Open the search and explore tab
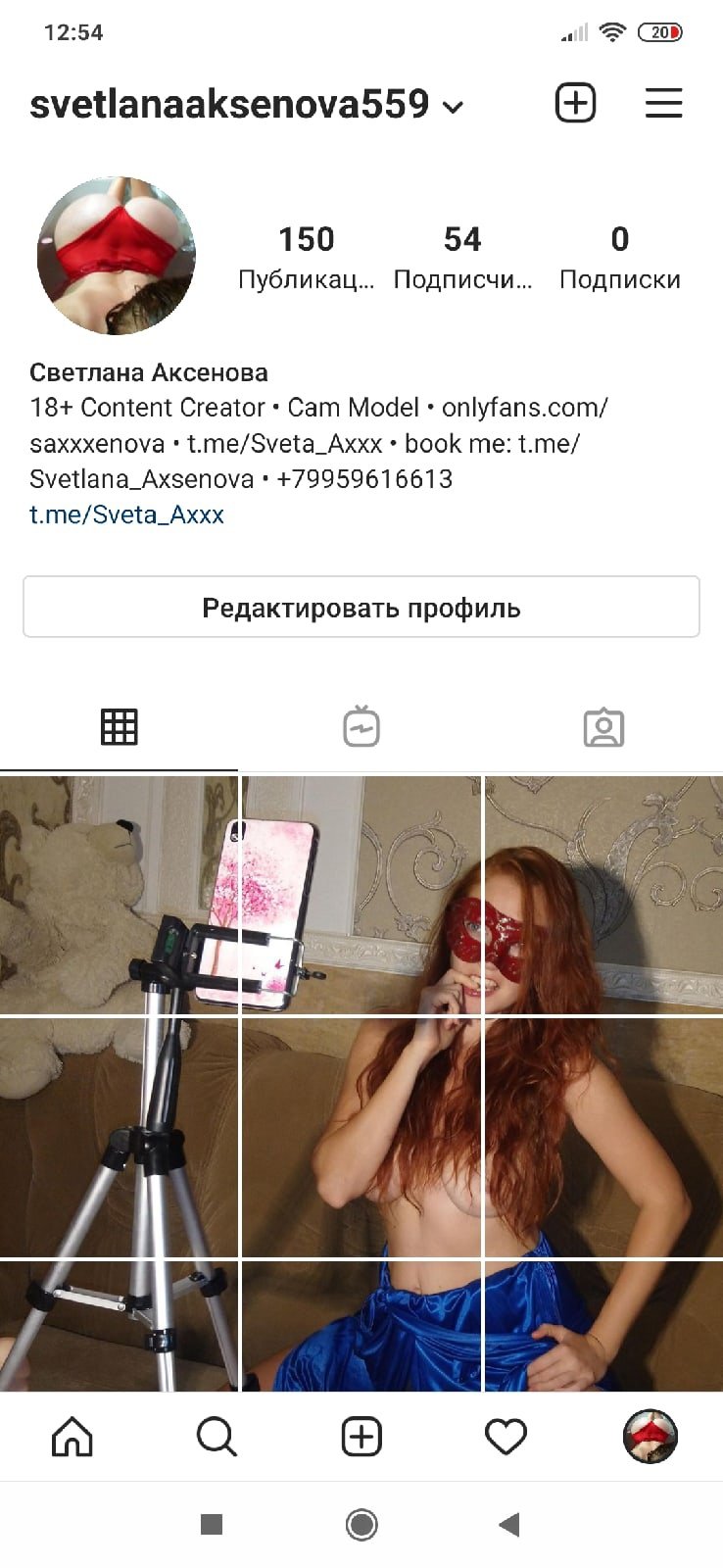The height and width of the screenshot is (1568, 723). (x=217, y=1437)
